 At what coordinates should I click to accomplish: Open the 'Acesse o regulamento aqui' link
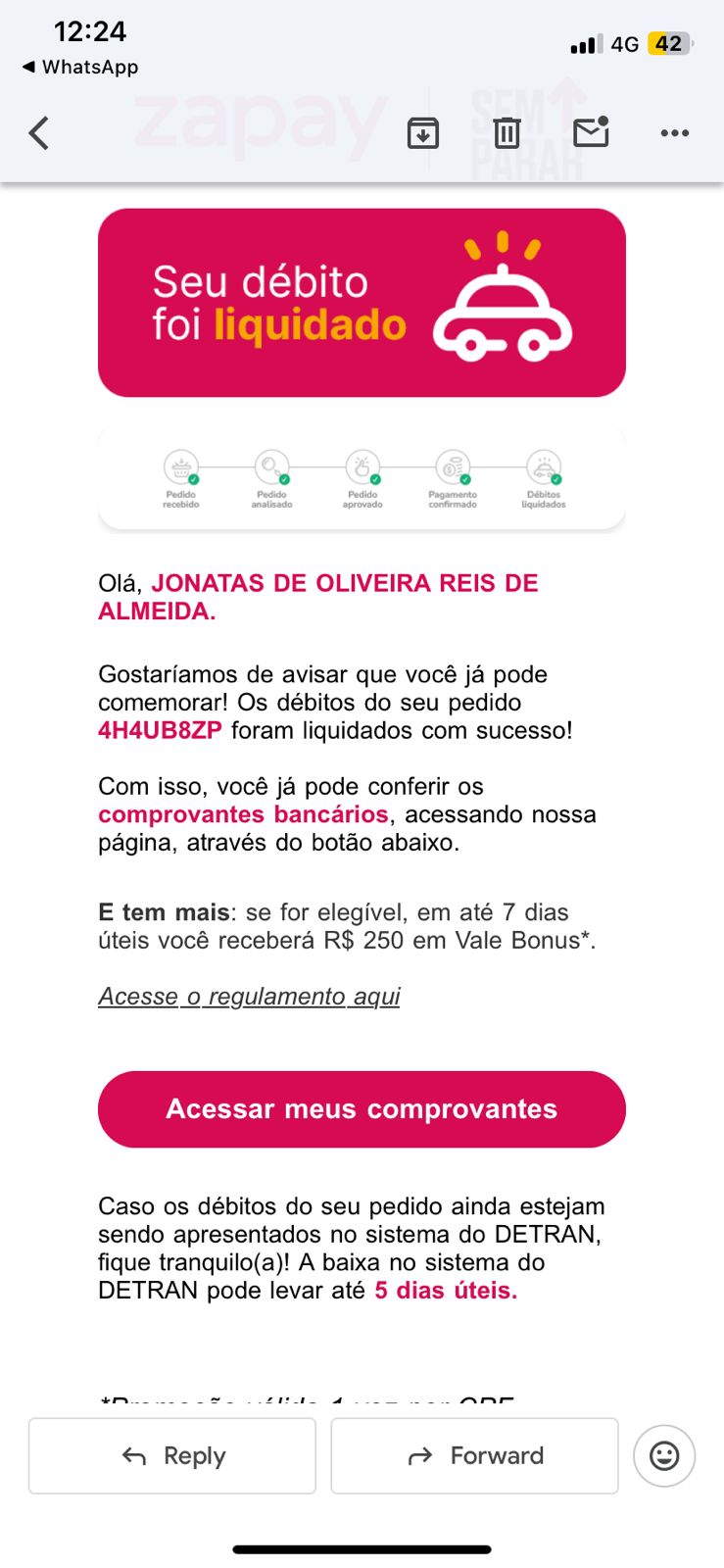point(249,996)
